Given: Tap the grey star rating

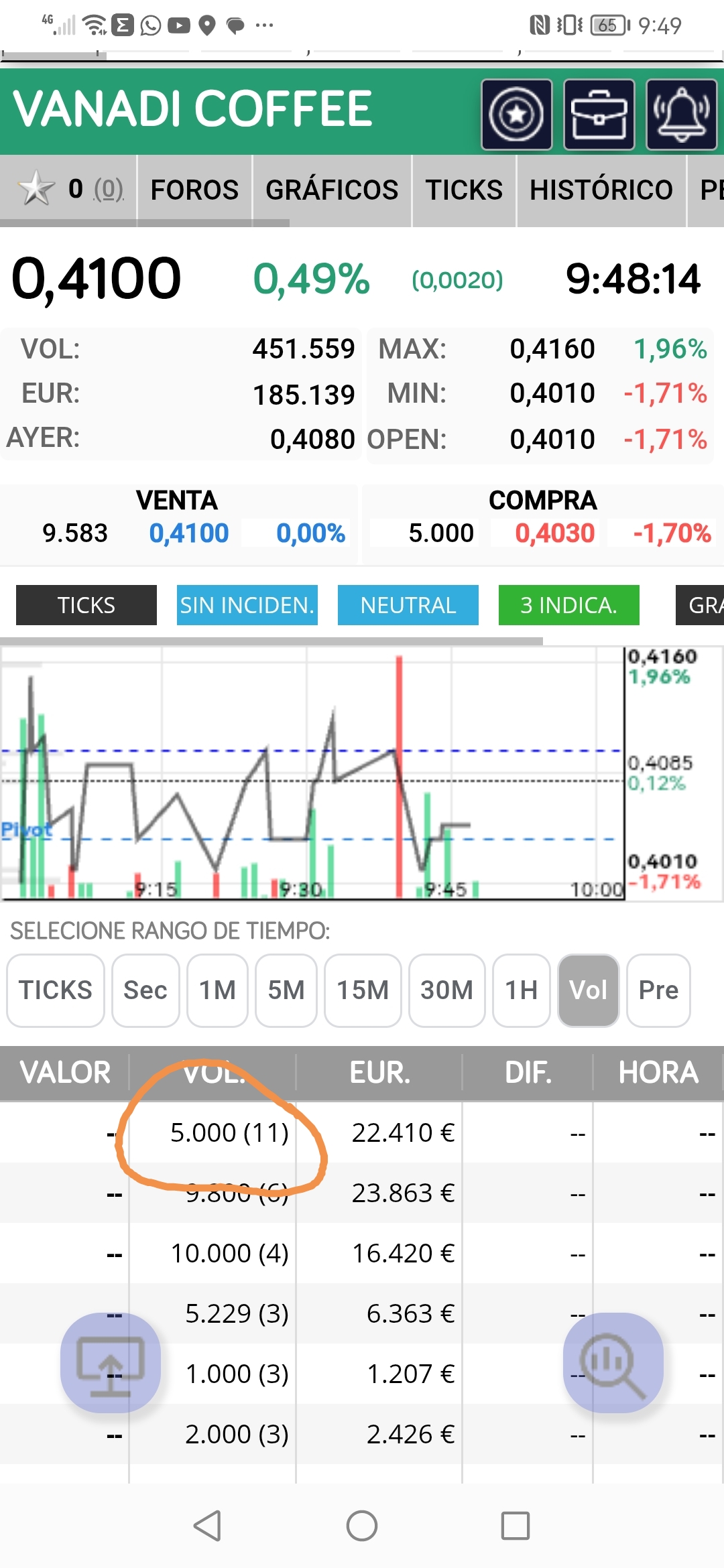Looking at the screenshot, I should [36, 188].
